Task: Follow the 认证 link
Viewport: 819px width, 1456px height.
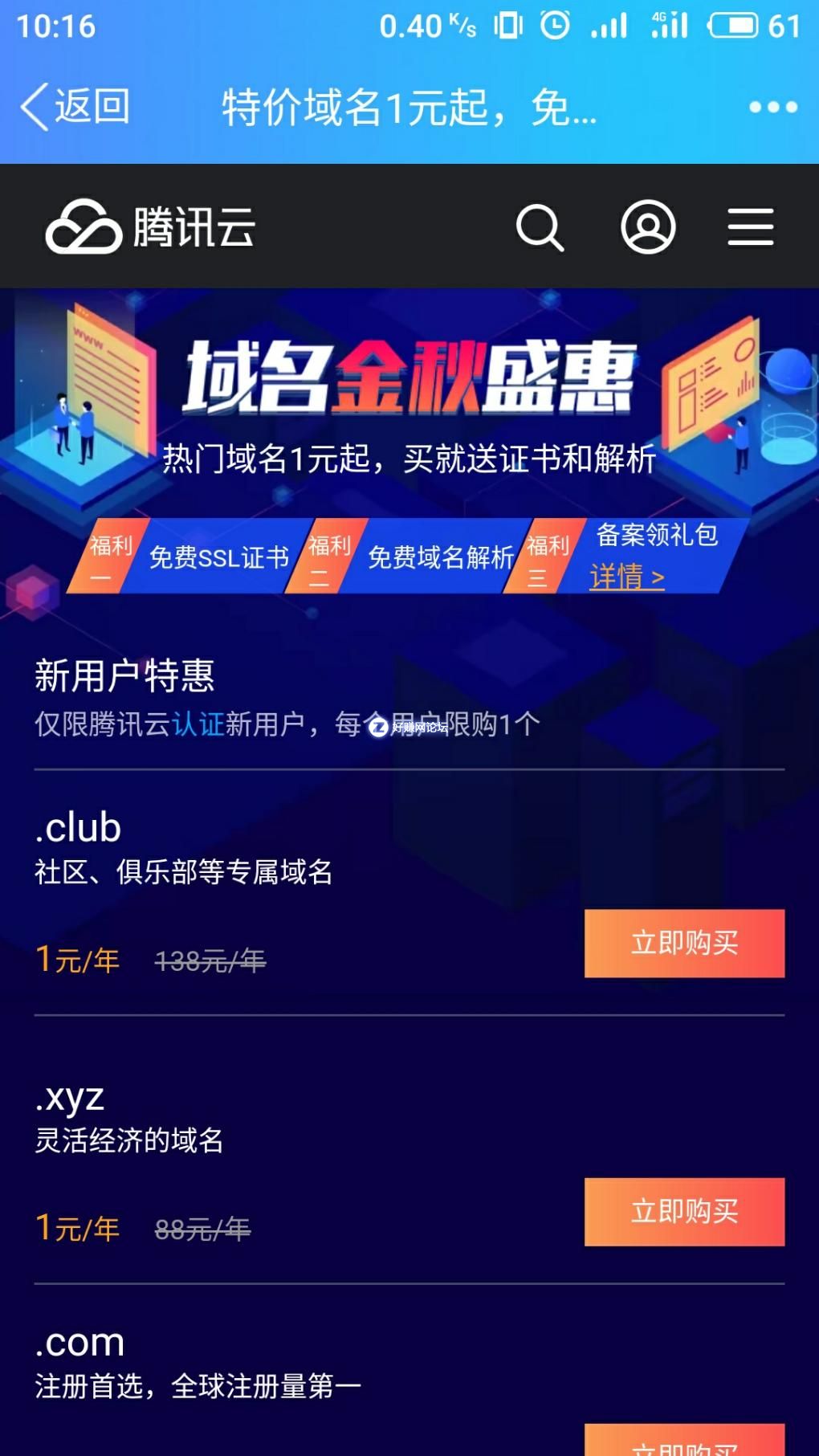Action: tap(198, 724)
